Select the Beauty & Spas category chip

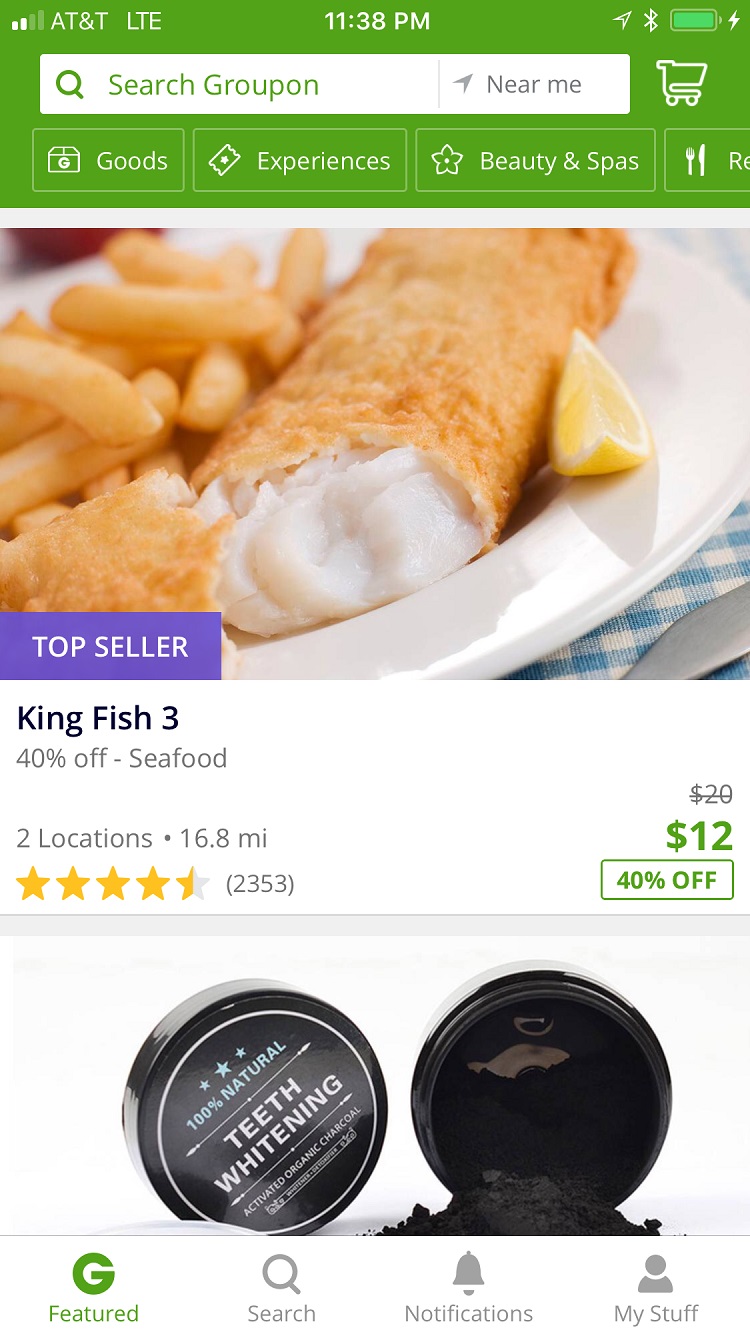(x=536, y=160)
